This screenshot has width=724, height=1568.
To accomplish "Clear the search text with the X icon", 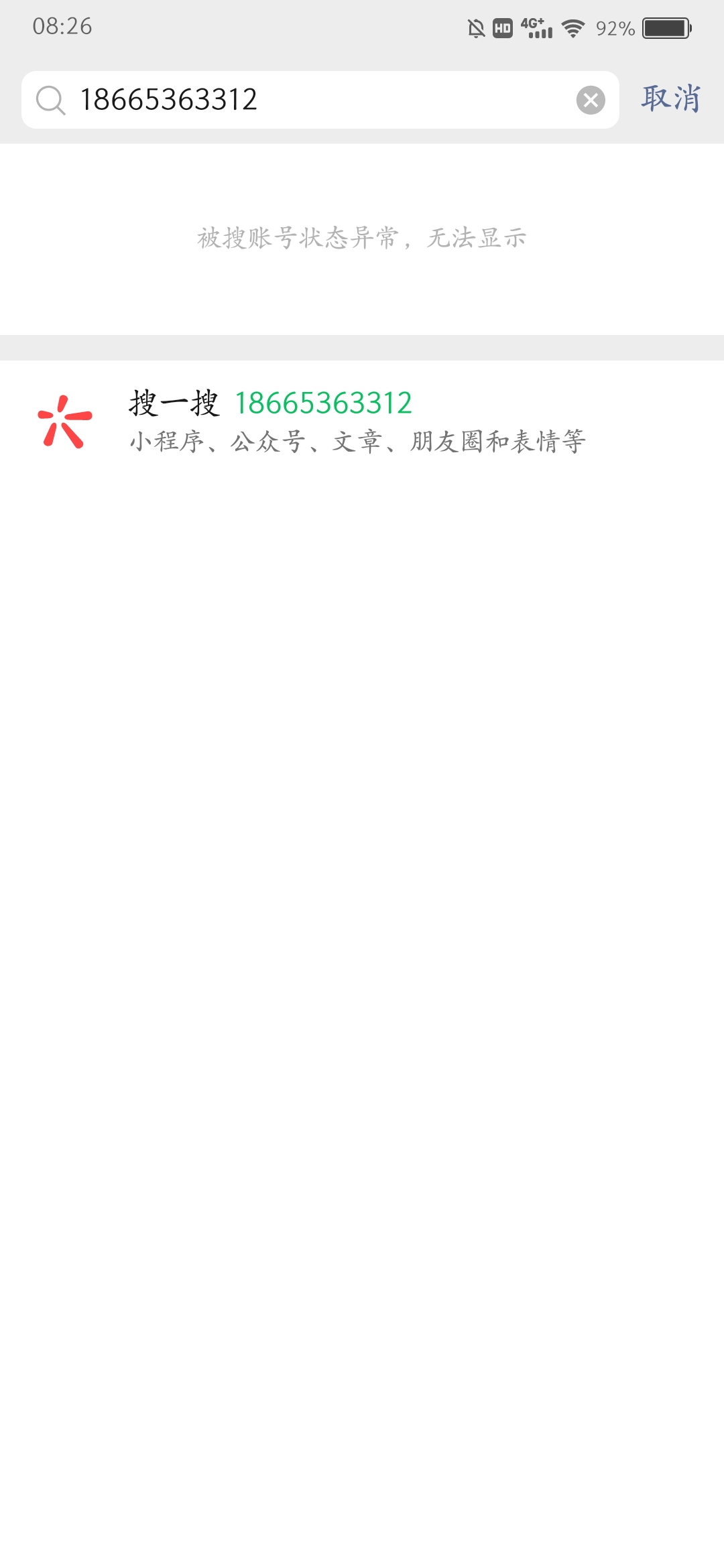I will click(591, 101).
